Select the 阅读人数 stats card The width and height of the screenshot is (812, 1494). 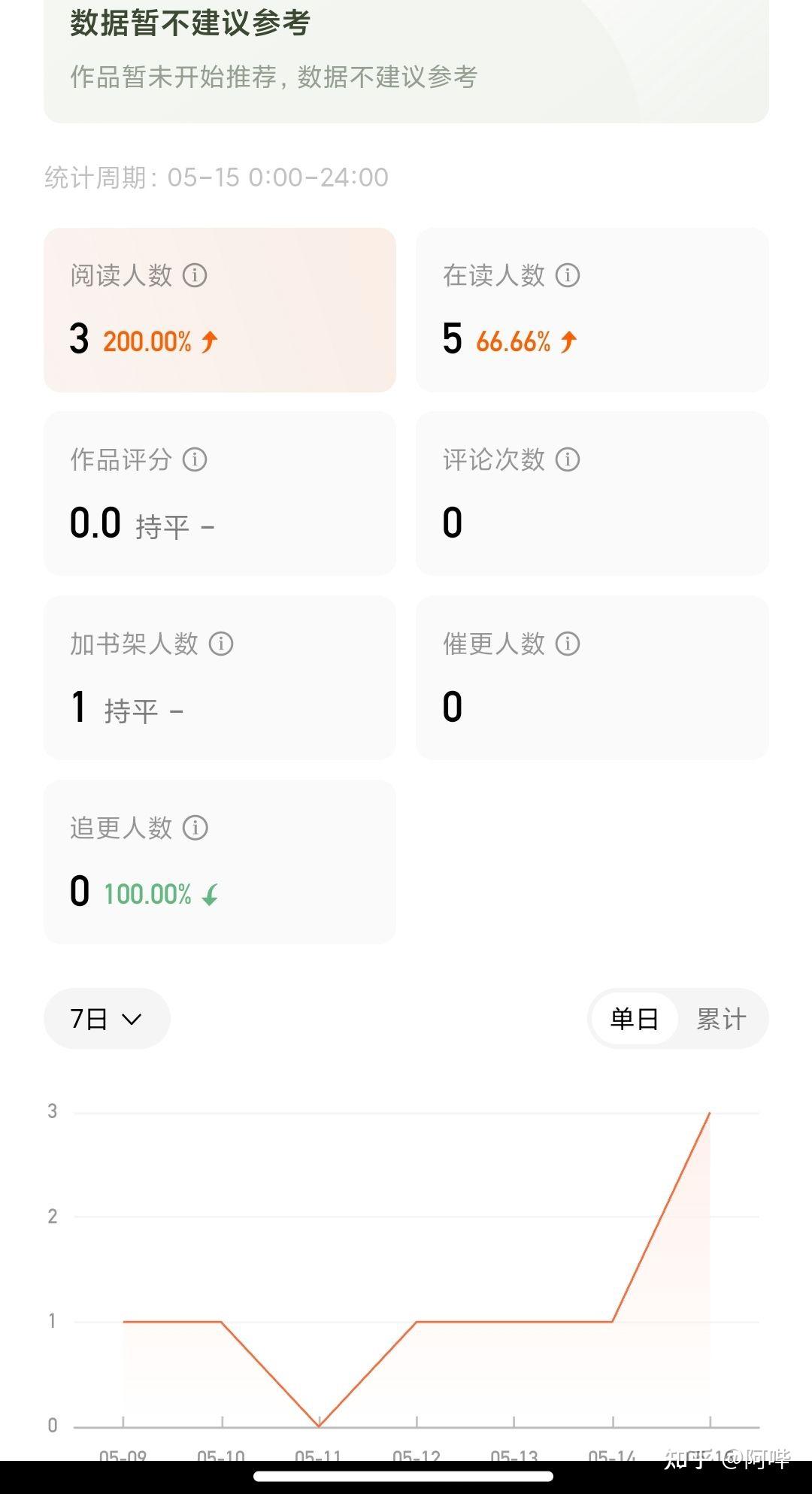[x=220, y=310]
